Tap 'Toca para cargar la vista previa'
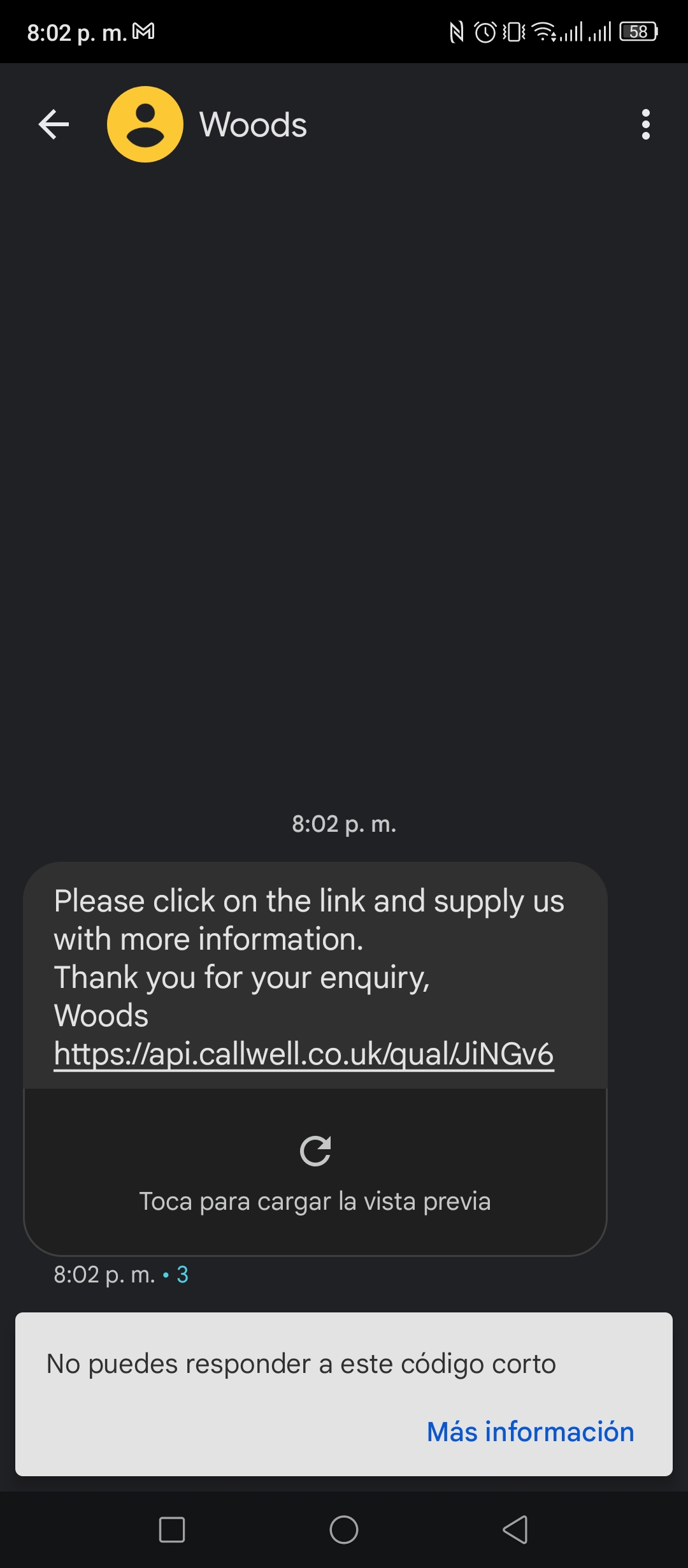This screenshot has width=688, height=1568. tap(315, 1172)
